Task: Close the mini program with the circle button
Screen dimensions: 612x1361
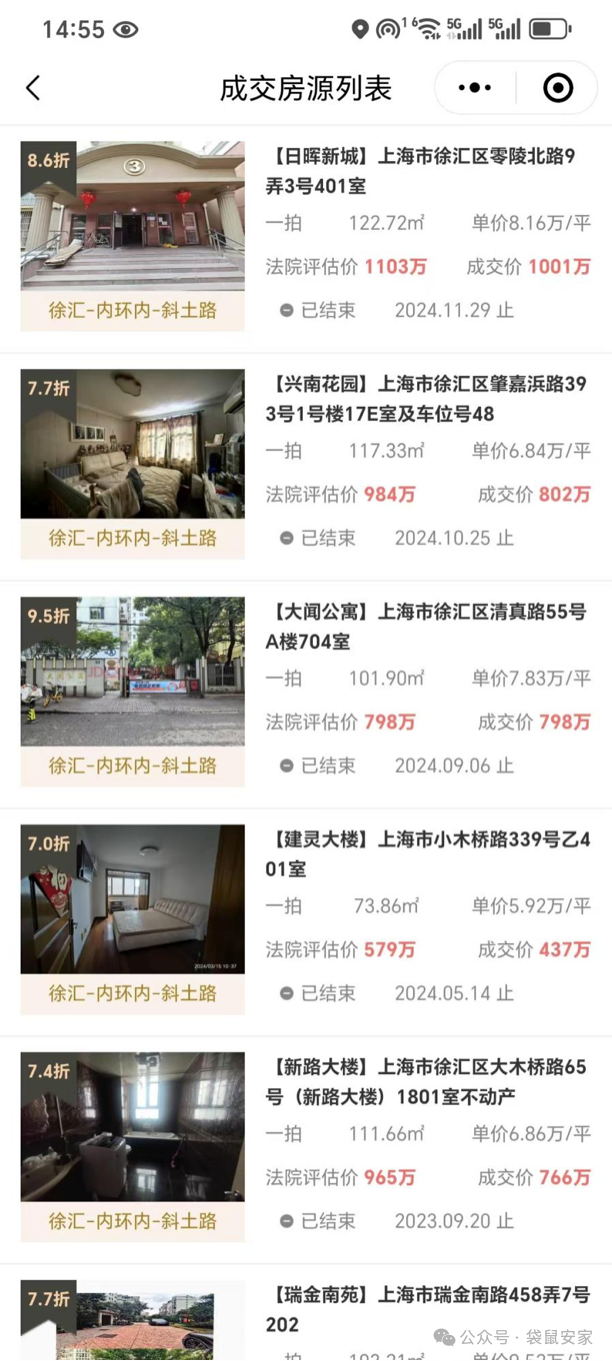Action: [557, 88]
